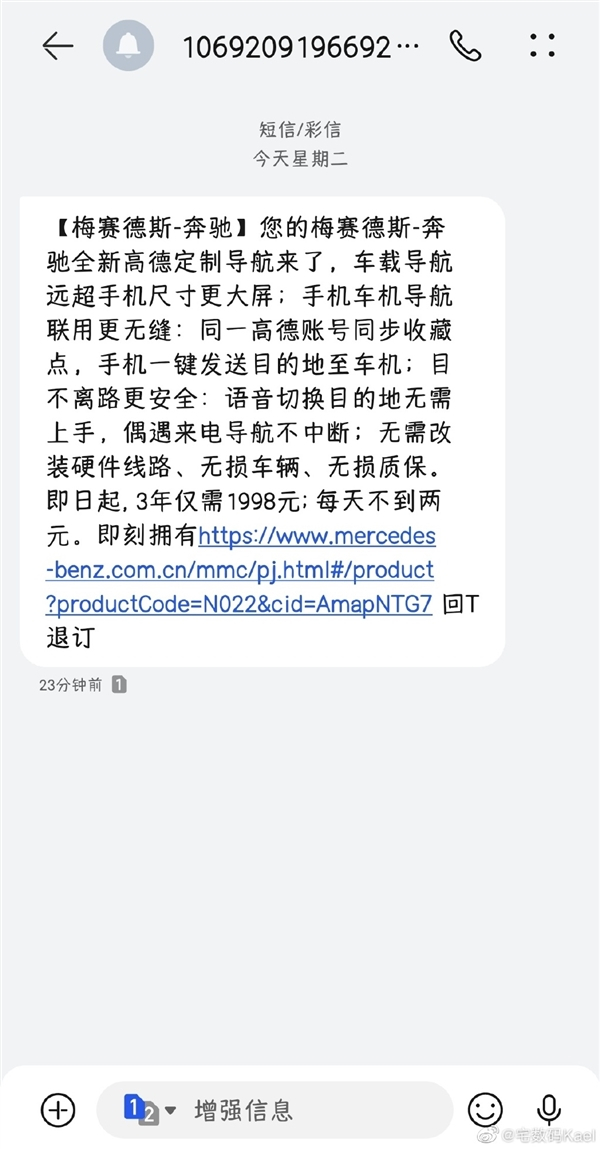Open the Mercedes-Benz navigation product link
Screen dimensions: 600x1149
[x=316, y=570]
